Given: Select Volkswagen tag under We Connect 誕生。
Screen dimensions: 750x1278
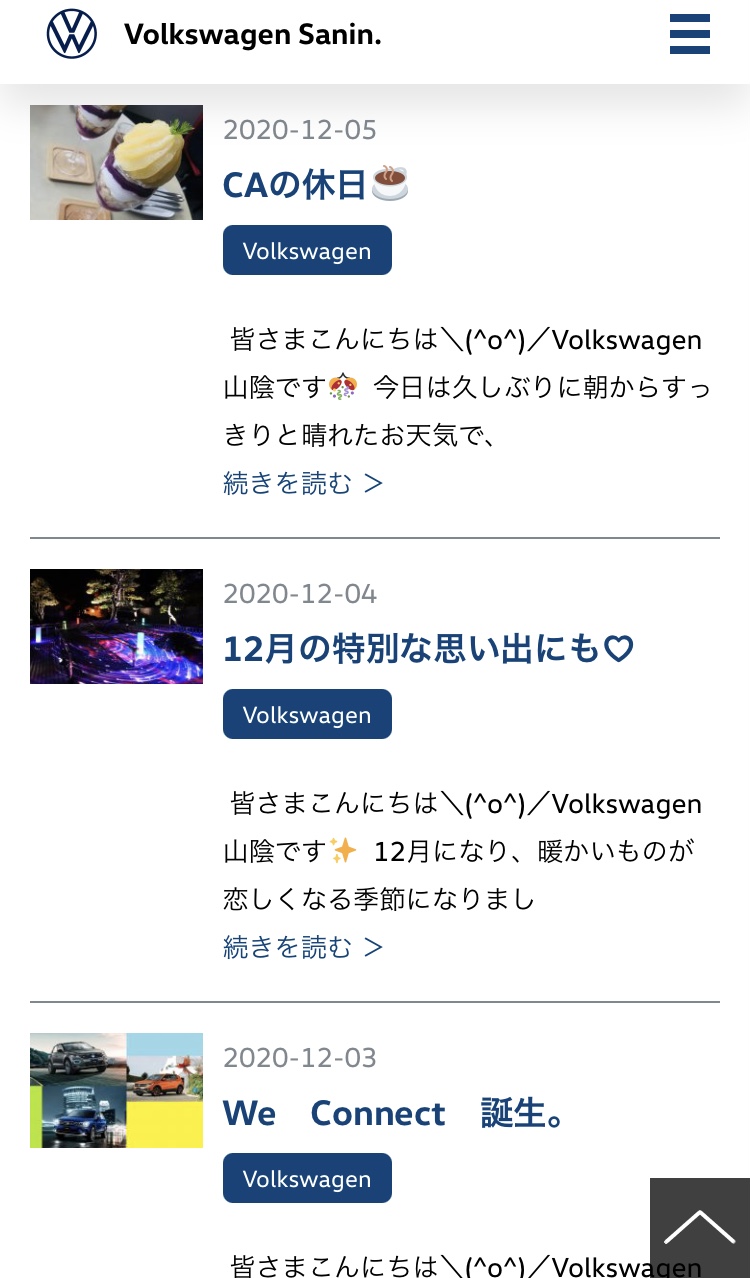Looking at the screenshot, I should 307,1178.
